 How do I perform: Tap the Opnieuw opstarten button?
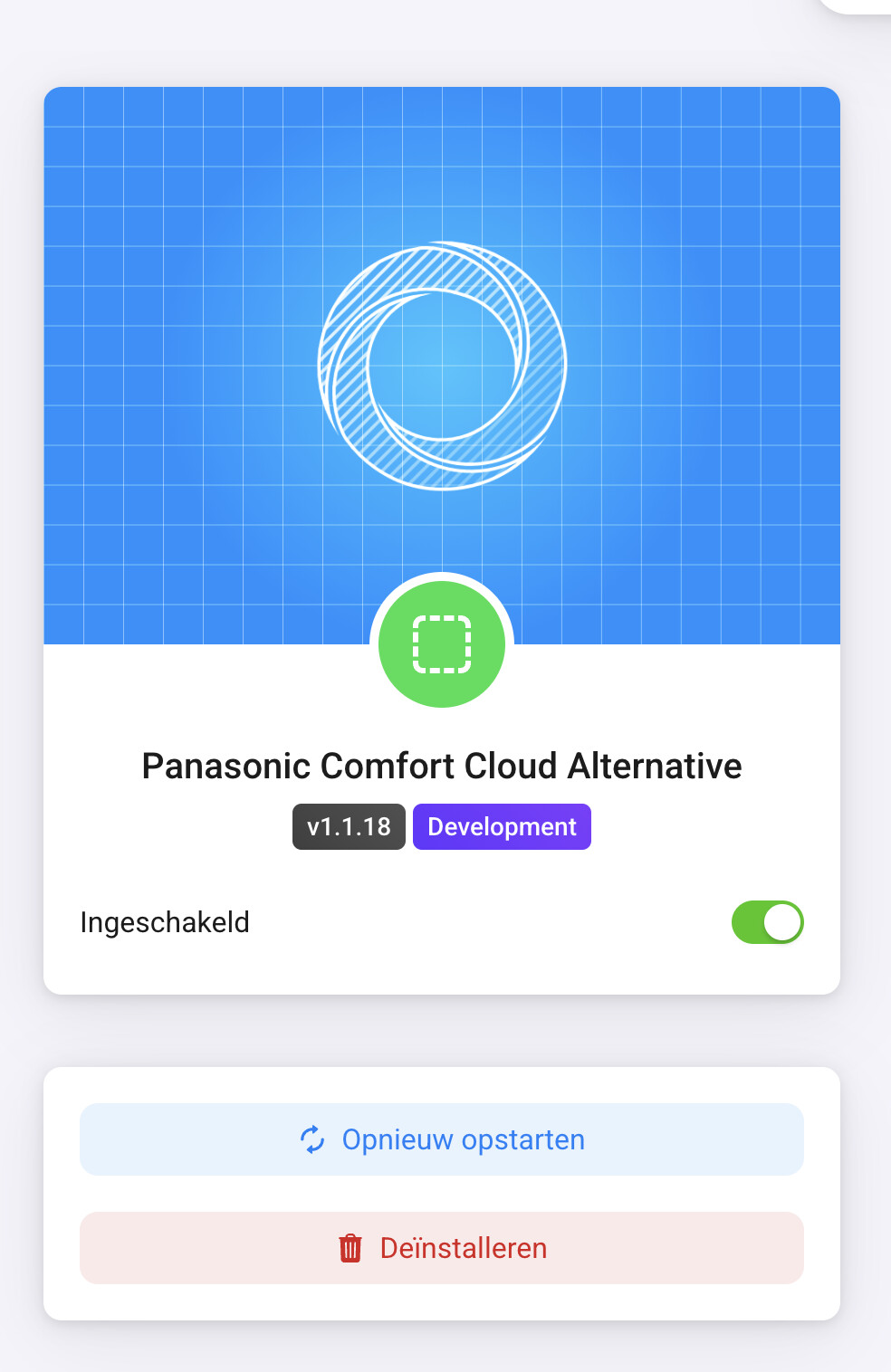pos(442,1139)
